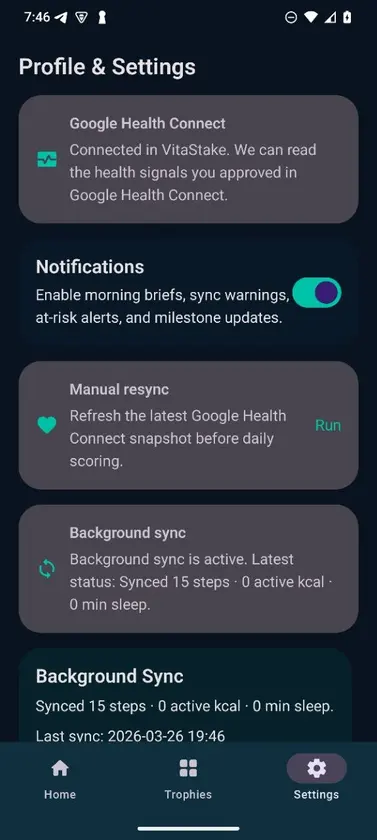Open the Background sync status card
Image resolution: width=377 pixels, height=840 pixels.
(x=188, y=568)
